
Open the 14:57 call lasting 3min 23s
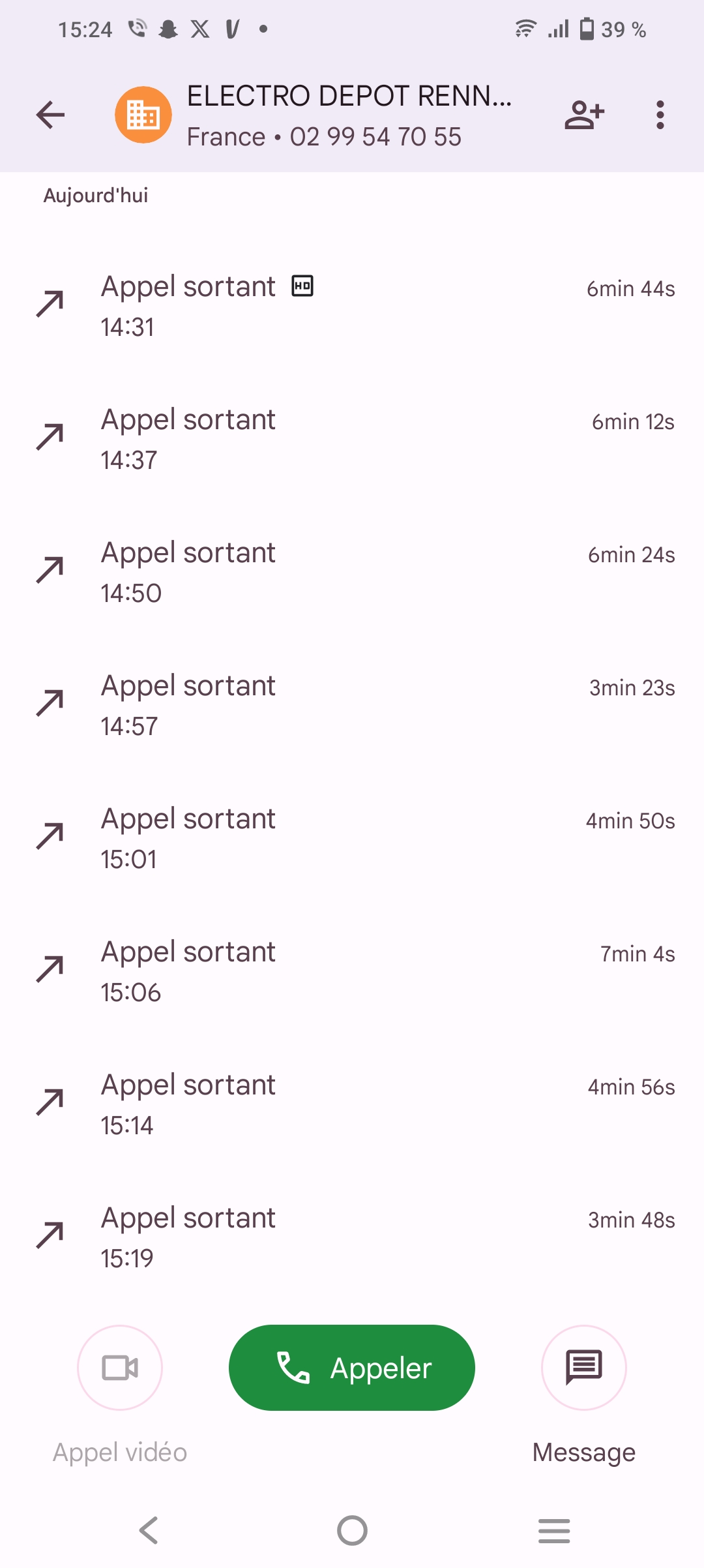(x=352, y=705)
